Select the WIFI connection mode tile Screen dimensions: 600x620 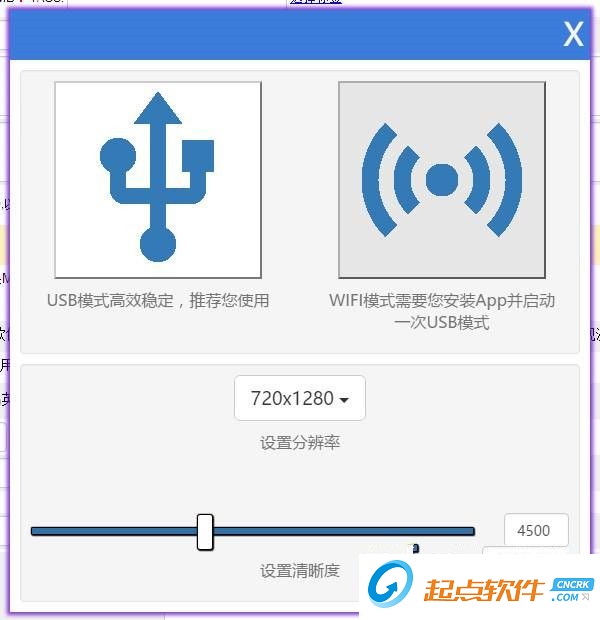pyautogui.click(x=442, y=180)
